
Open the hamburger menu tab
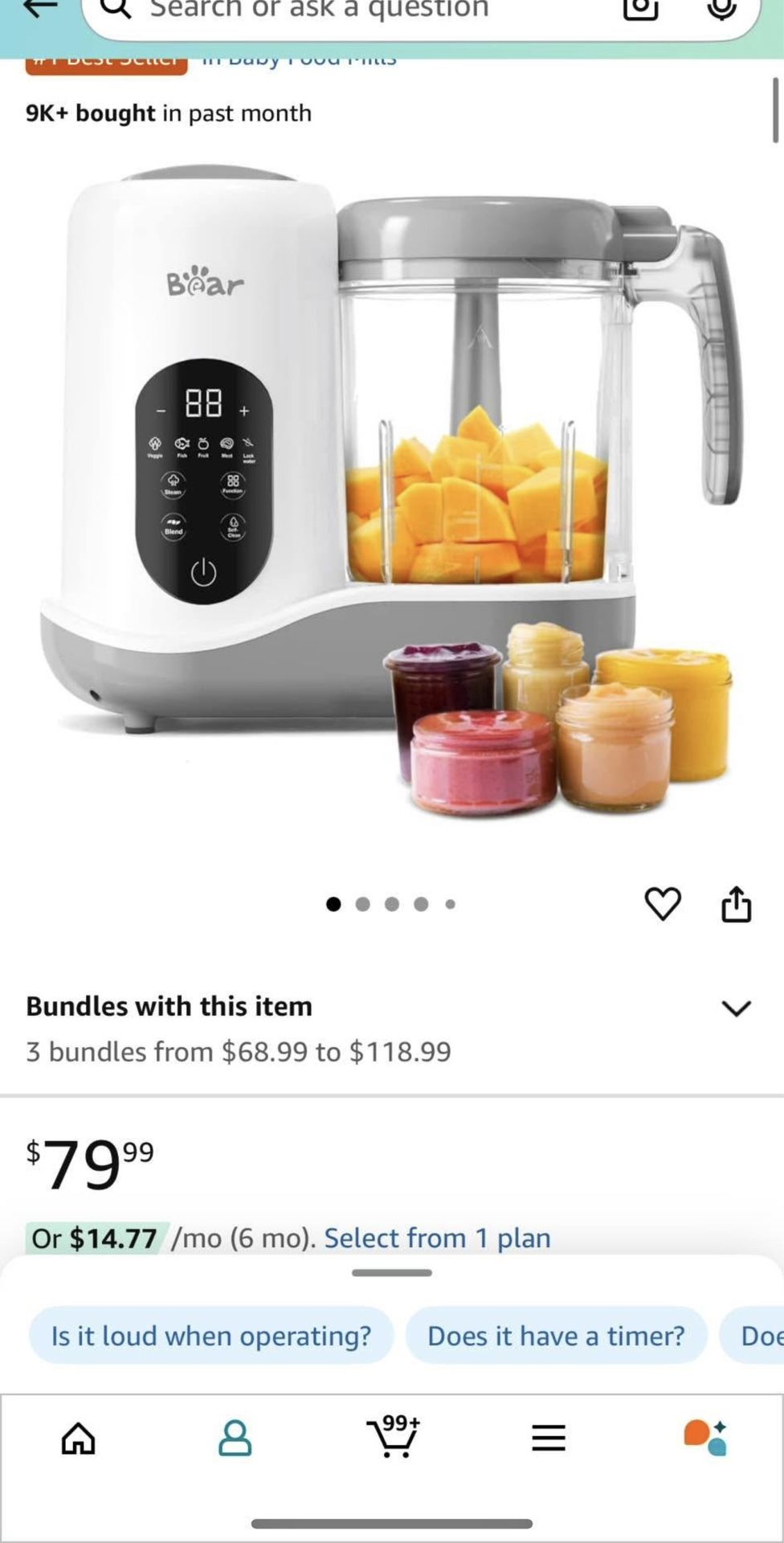pyautogui.click(x=549, y=1438)
